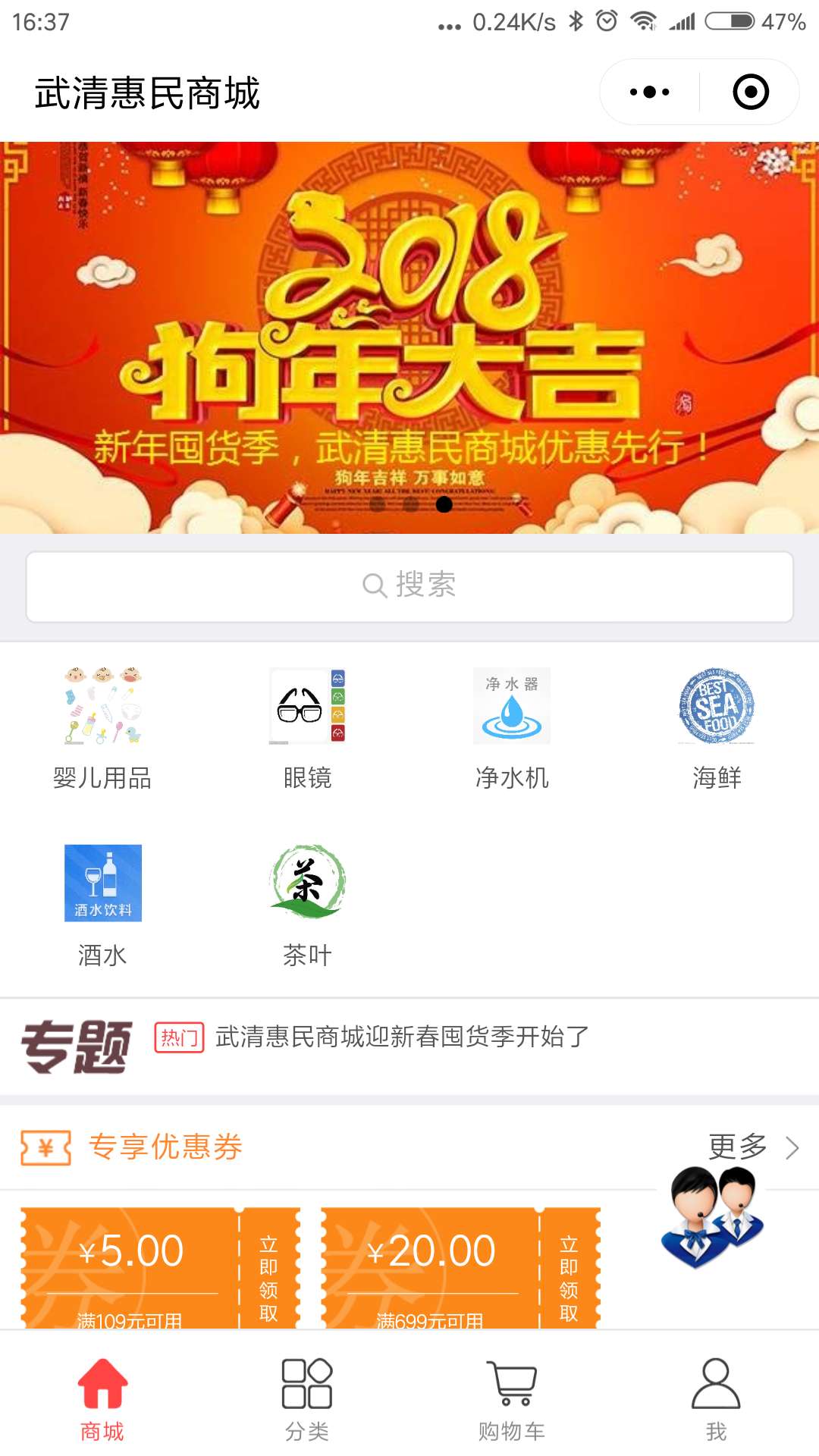Viewport: 819px width, 1456px height.
Task: Tap the 搜索 search input field
Action: (409, 585)
